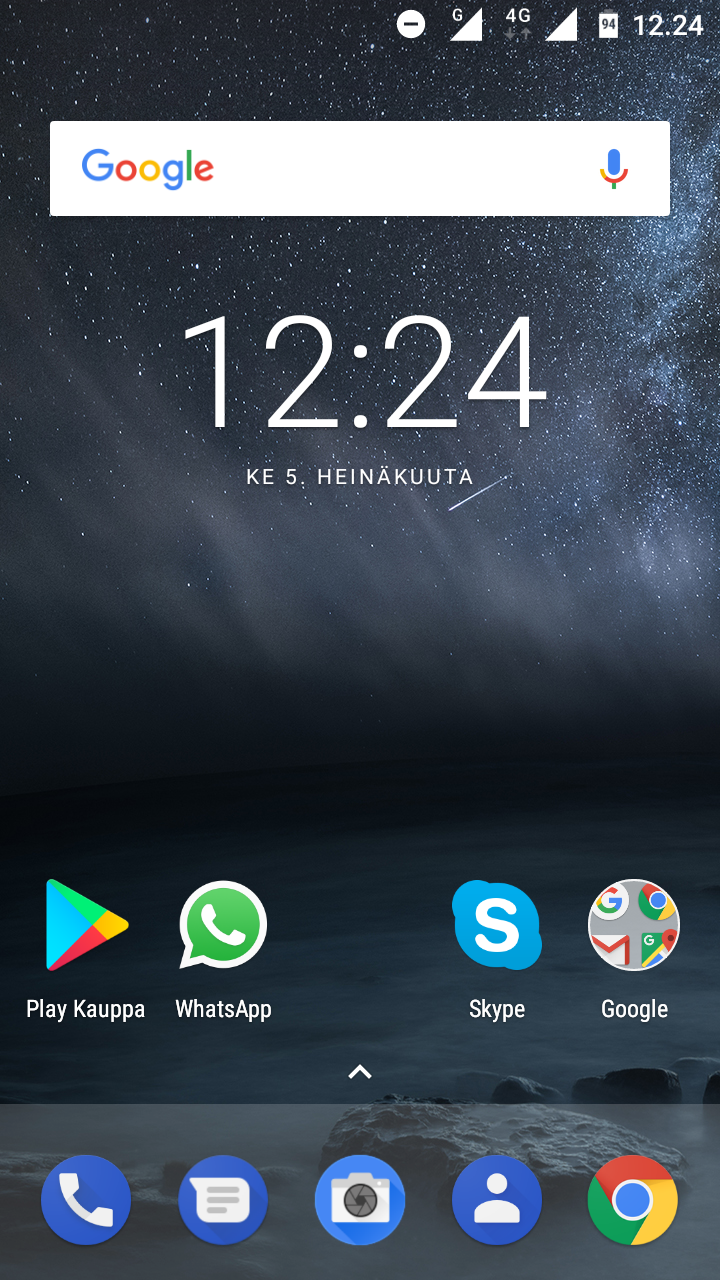Open the clock widget showing 12:24
This screenshot has width=720, height=1280.
(x=362, y=372)
